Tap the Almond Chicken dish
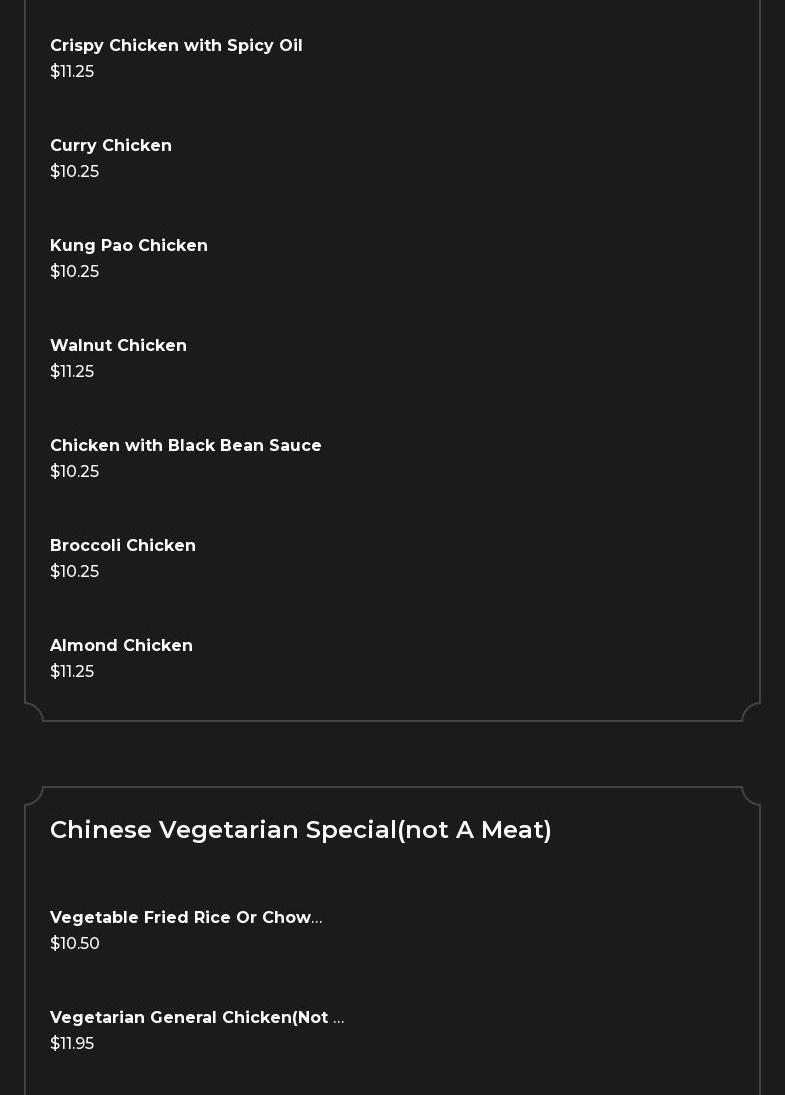Screen dimensions: 785x1095 [x=121, y=646]
